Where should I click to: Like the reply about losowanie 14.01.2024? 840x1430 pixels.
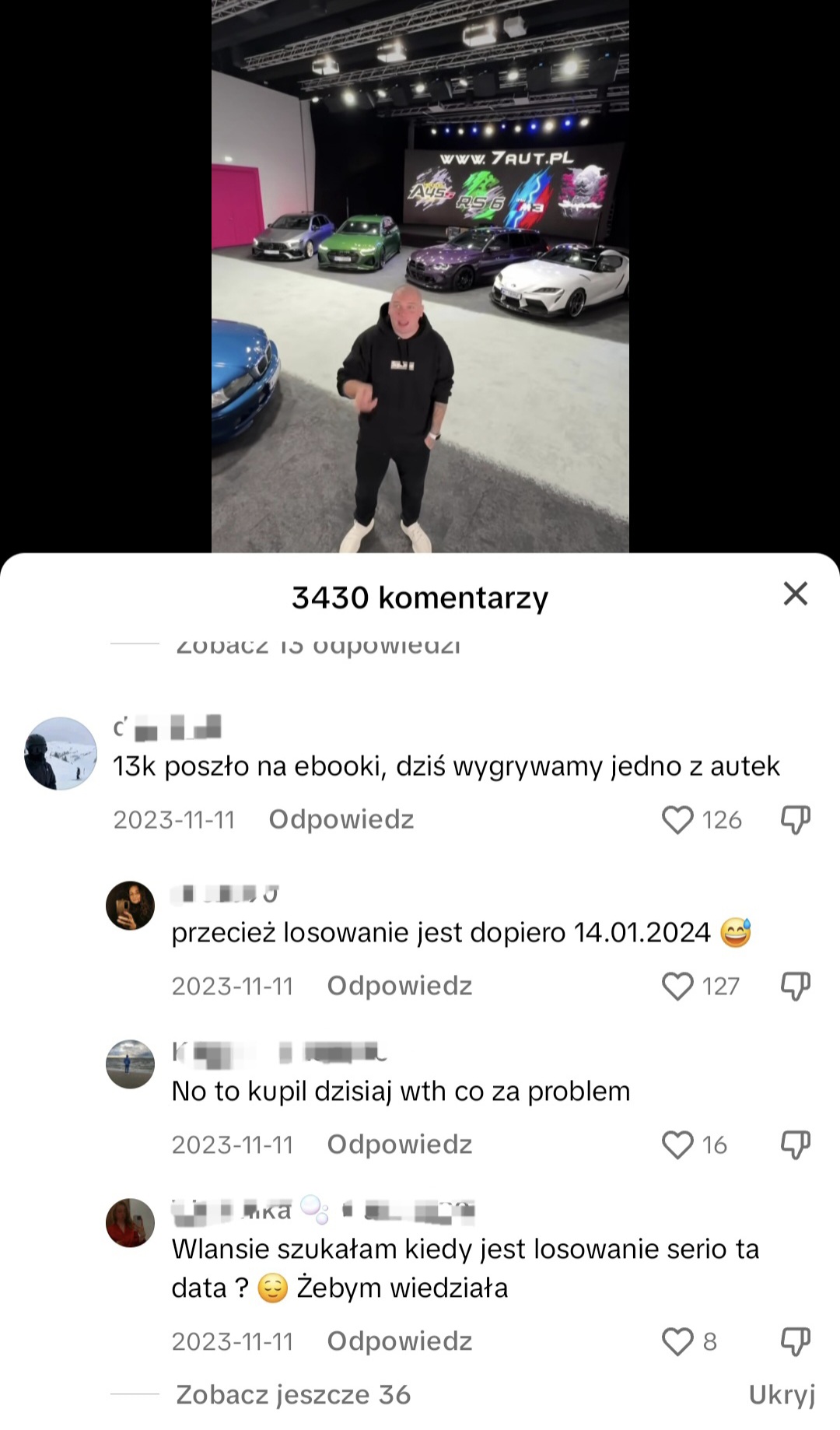click(x=677, y=987)
